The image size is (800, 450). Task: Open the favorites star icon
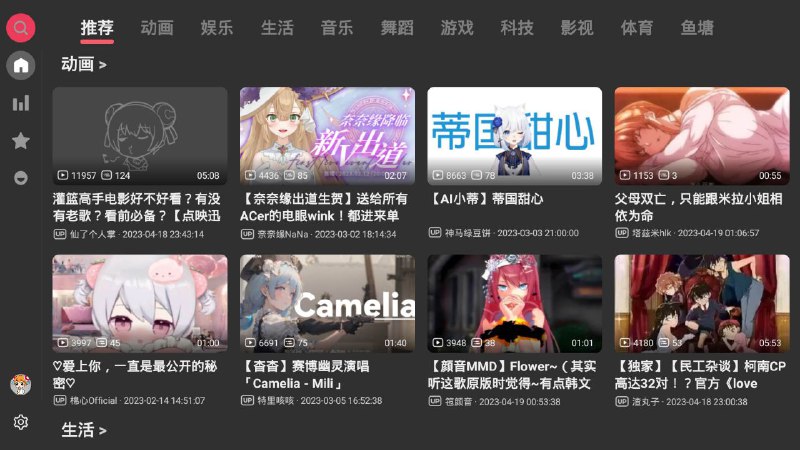point(21,141)
